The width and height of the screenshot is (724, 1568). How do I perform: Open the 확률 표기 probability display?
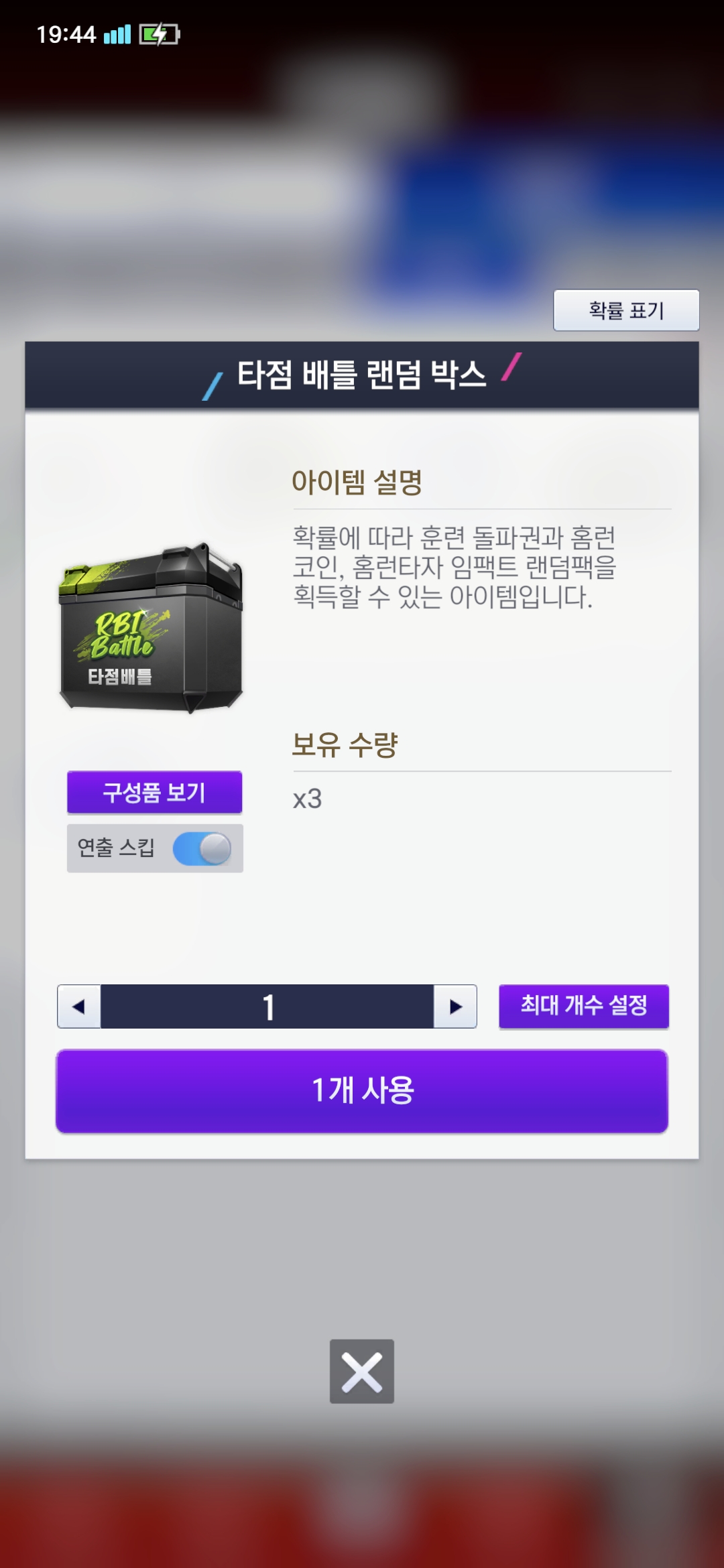pos(626,310)
